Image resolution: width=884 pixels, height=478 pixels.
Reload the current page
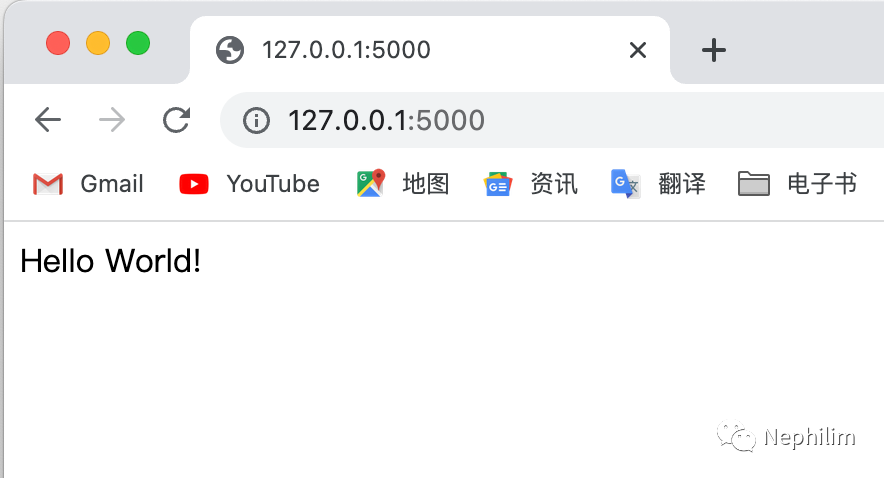(x=176, y=120)
